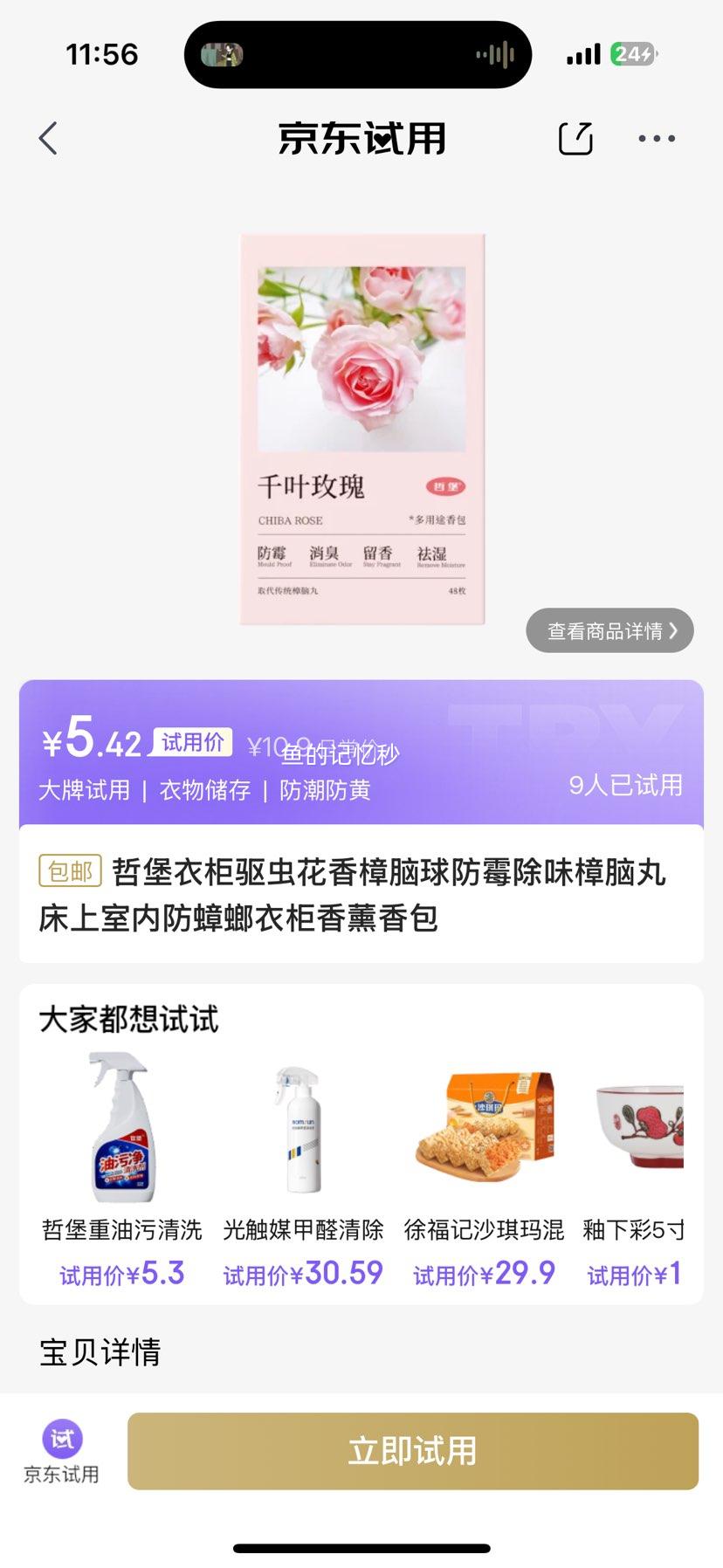This screenshot has width=723, height=1568.
Task: Open details via the arrow on 查看商品详情
Action: (672, 630)
